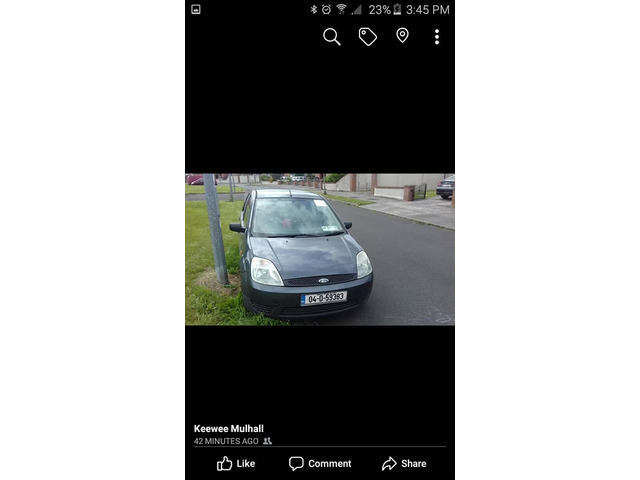Tap the location pin icon
640x480 pixels.
402,36
